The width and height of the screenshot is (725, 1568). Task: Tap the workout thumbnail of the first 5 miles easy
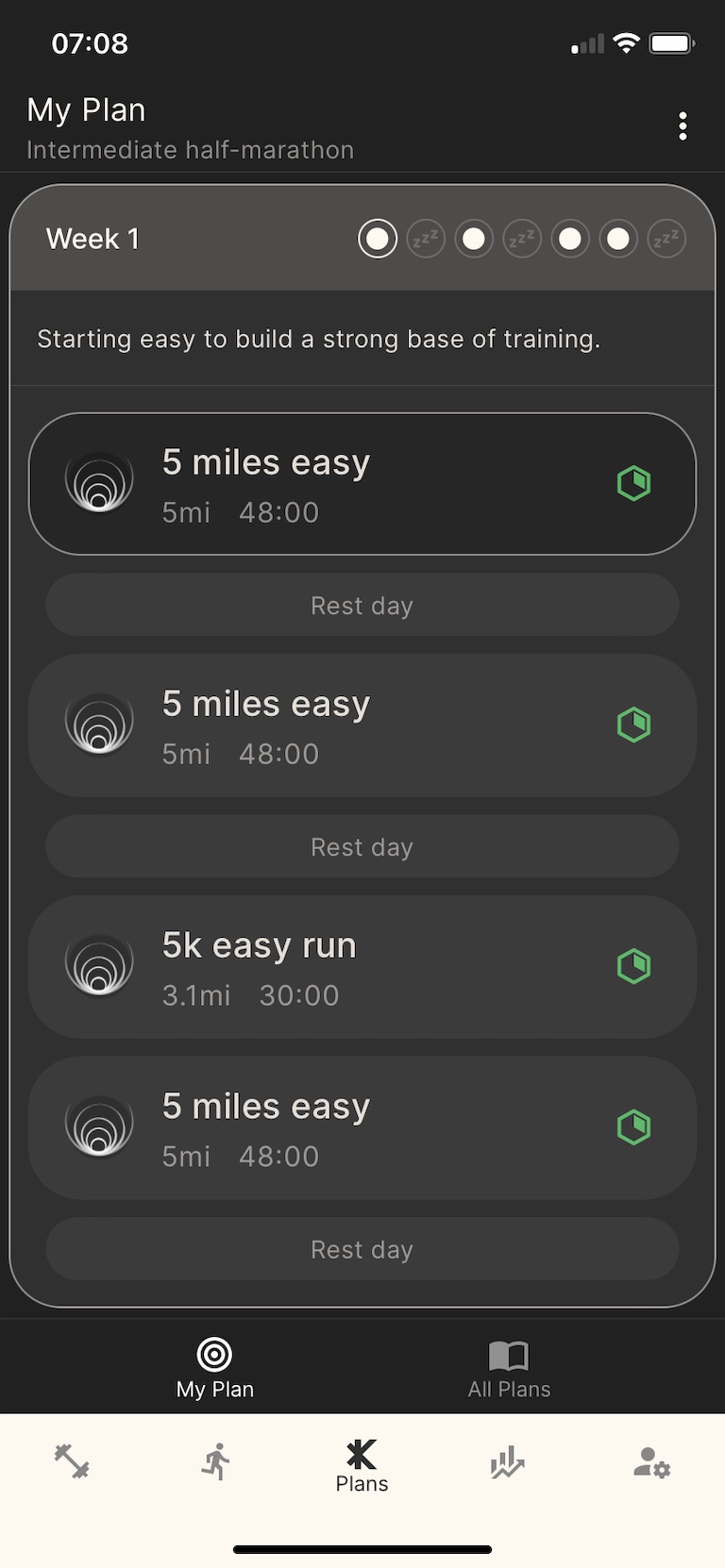coord(99,483)
